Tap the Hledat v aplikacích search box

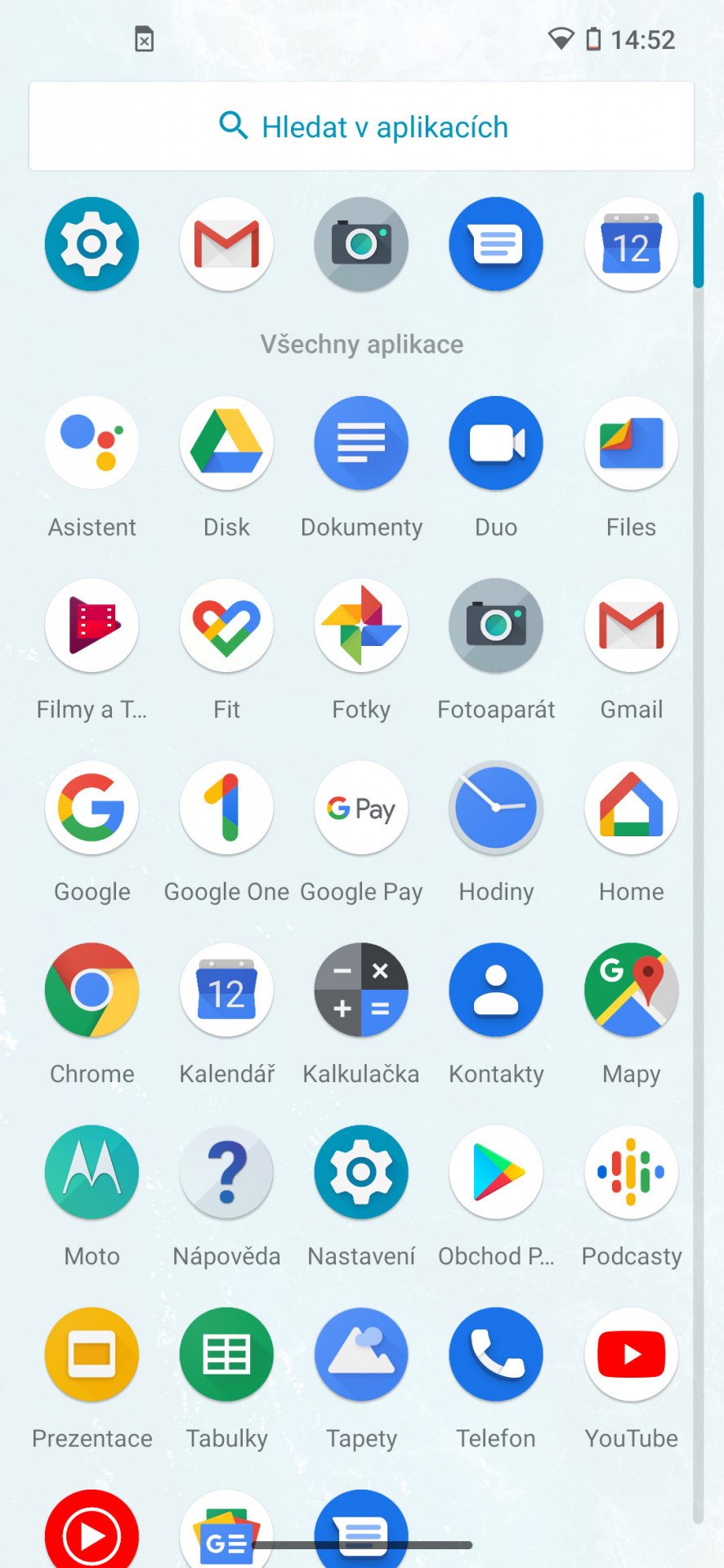tap(361, 127)
